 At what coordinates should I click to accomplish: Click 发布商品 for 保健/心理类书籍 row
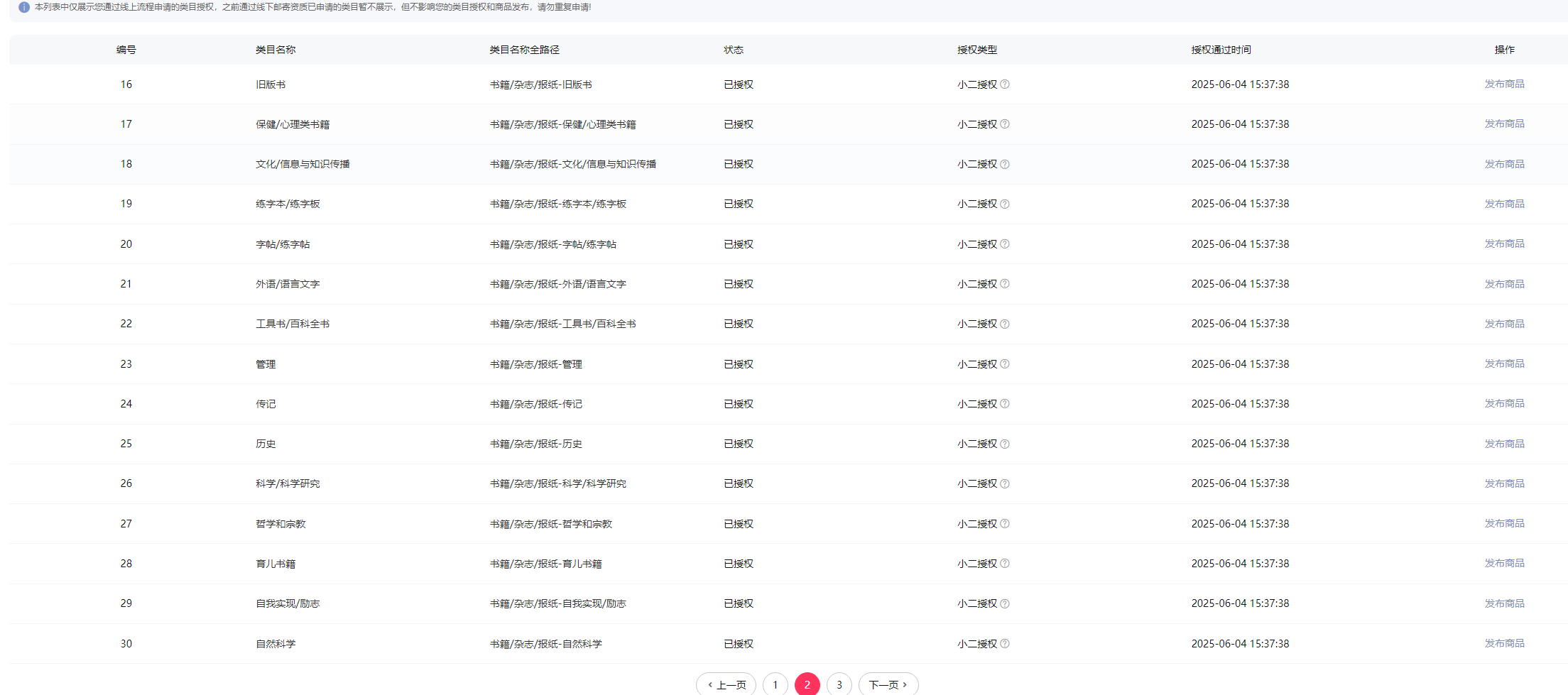pyautogui.click(x=1504, y=124)
